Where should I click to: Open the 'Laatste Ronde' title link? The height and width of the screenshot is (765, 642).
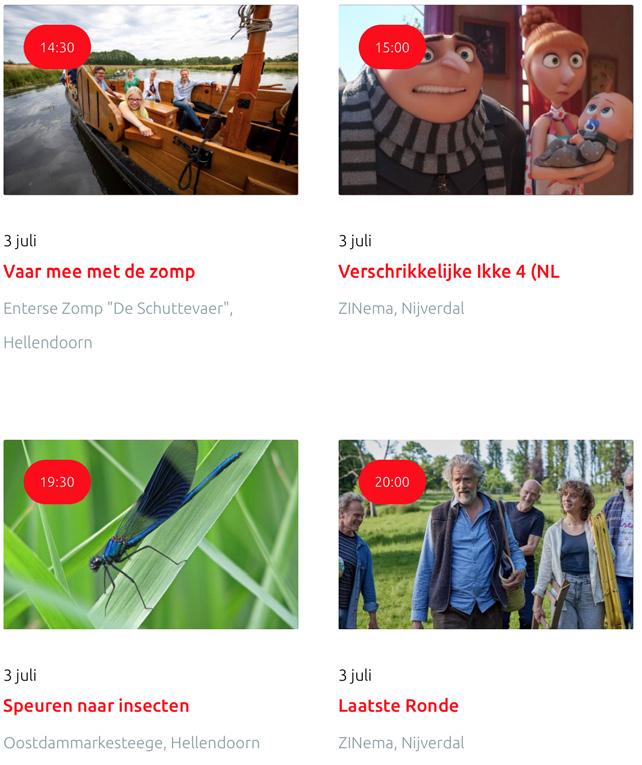tap(398, 706)
